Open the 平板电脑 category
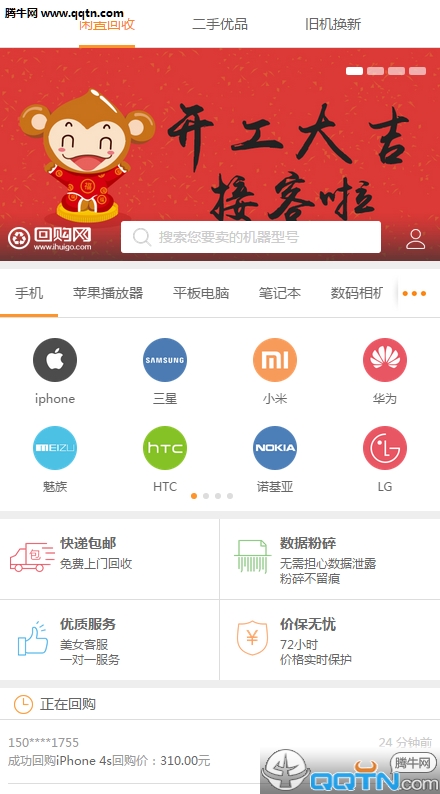 [201, 293]
